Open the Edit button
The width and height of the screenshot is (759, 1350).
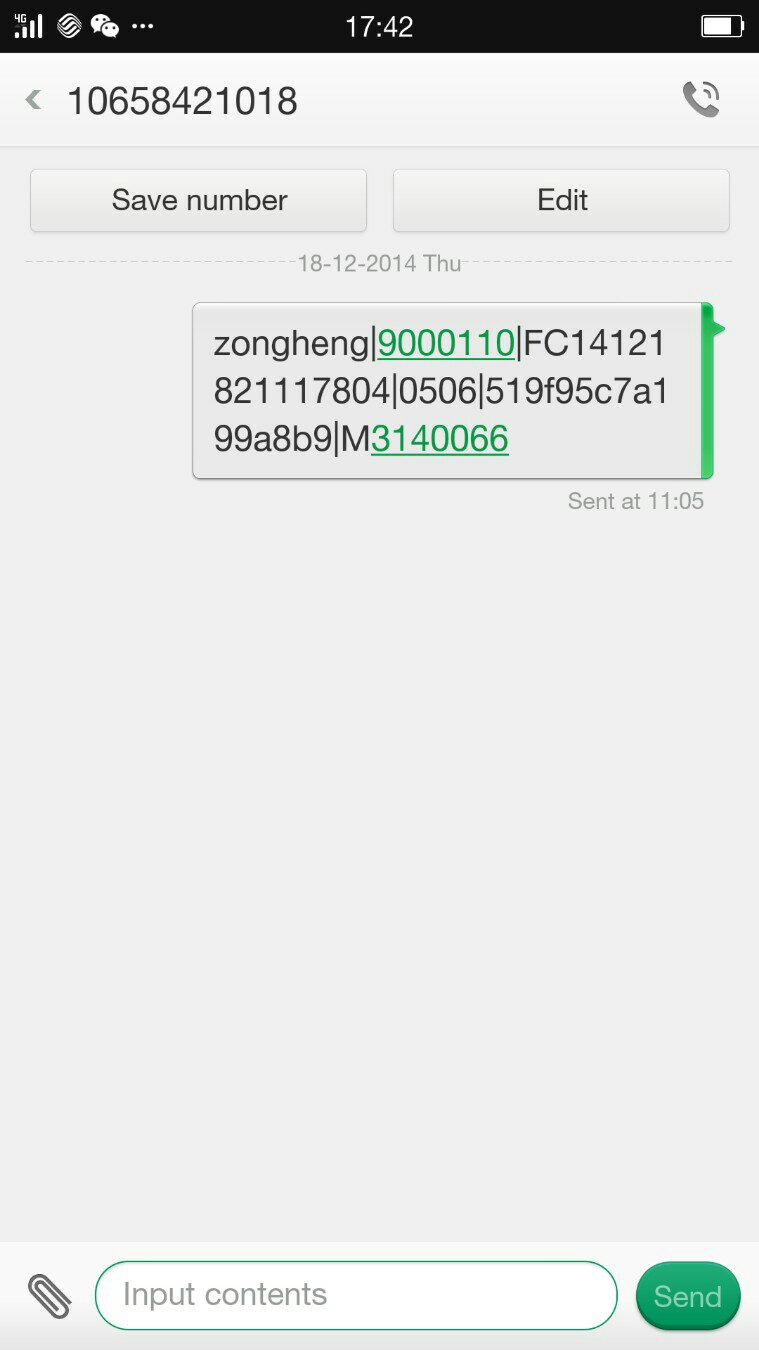pos(561,200)
